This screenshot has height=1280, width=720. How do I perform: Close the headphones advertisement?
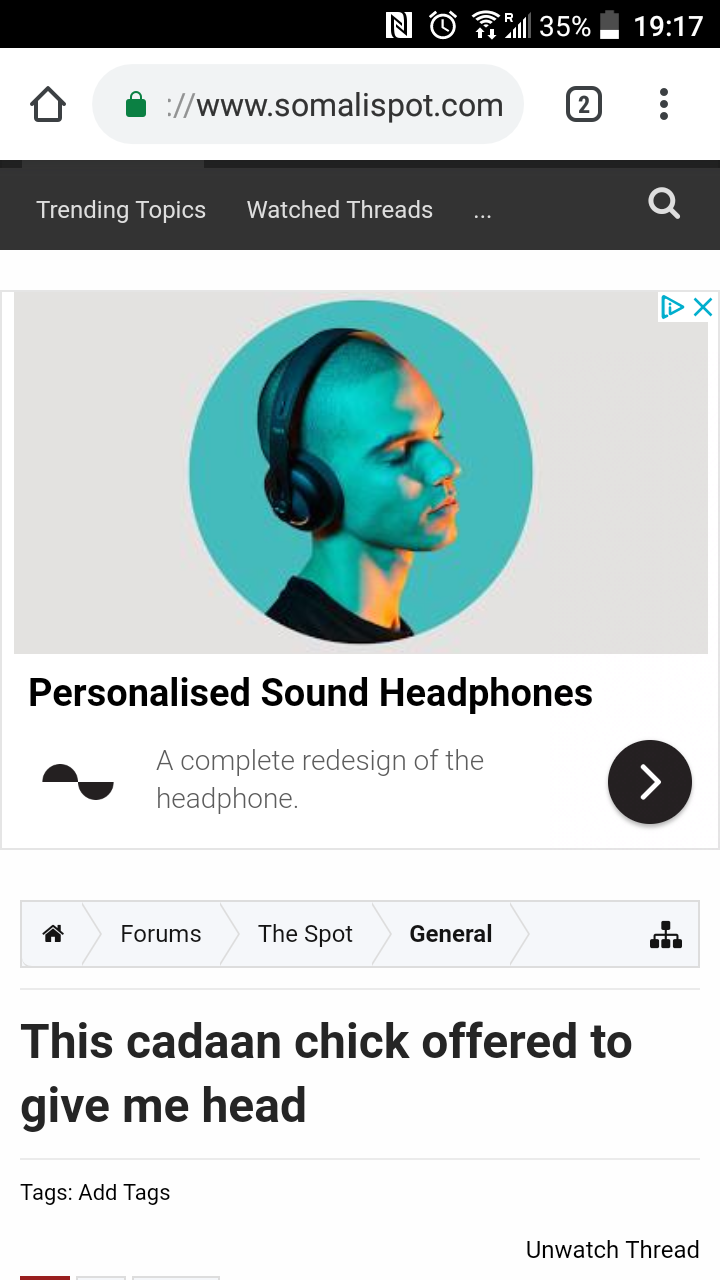click(x=703, y=307)
